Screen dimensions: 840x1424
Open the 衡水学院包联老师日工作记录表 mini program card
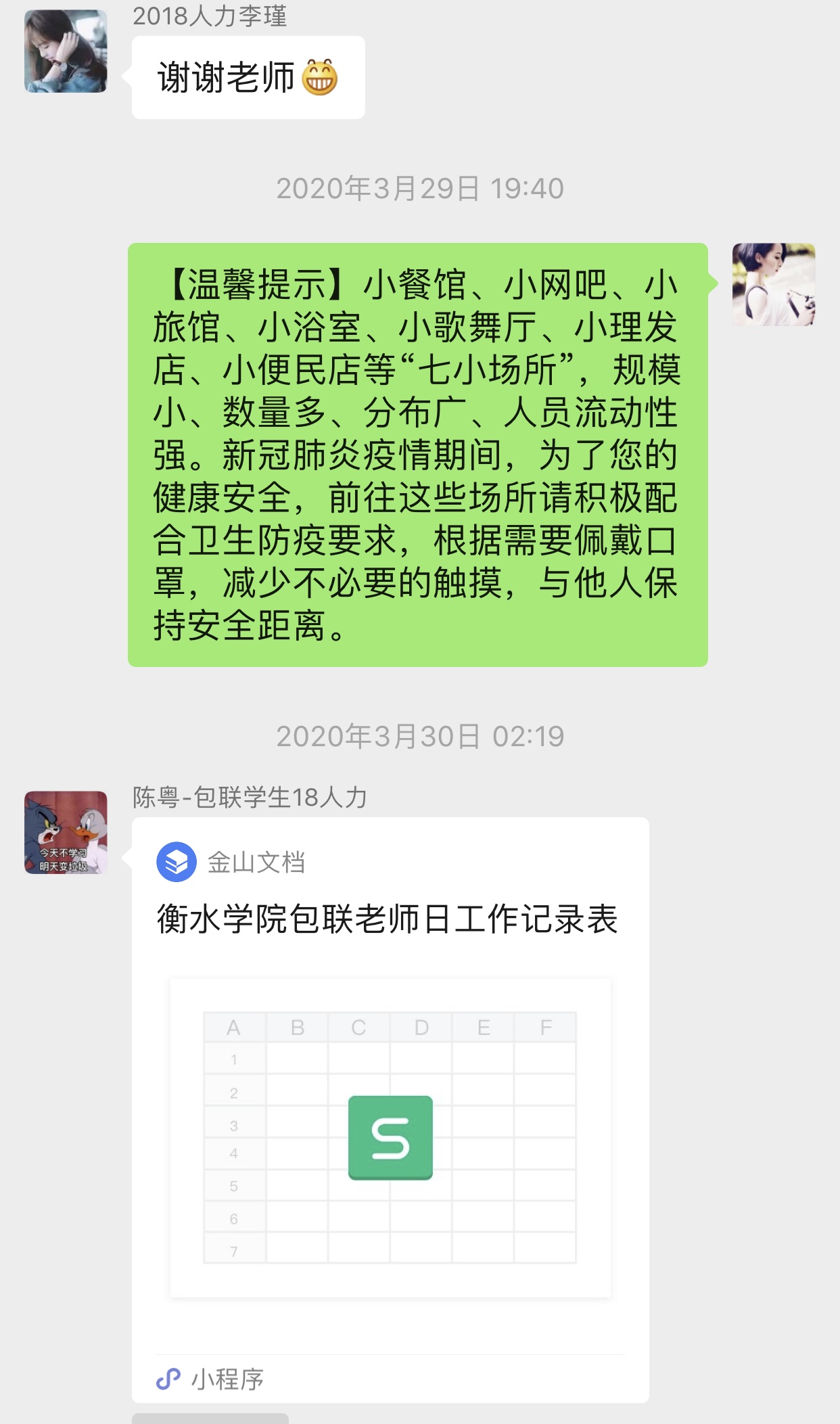(390, 1109)
